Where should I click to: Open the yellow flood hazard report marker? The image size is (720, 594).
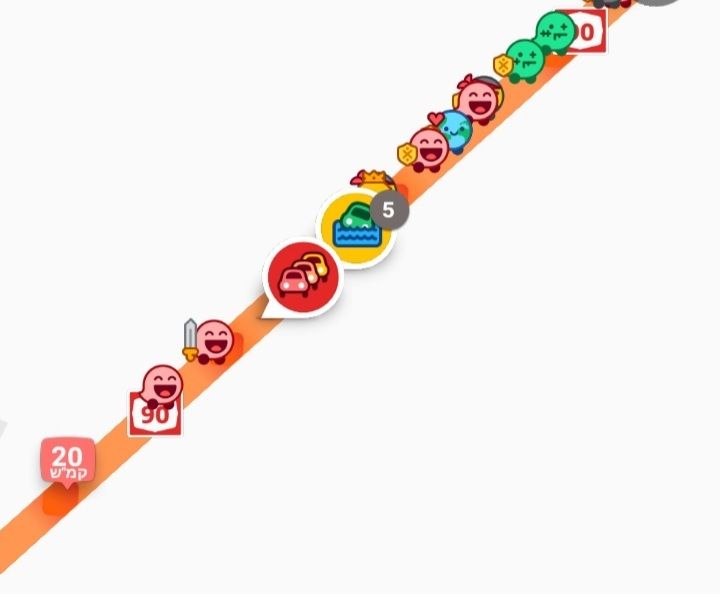354,228
